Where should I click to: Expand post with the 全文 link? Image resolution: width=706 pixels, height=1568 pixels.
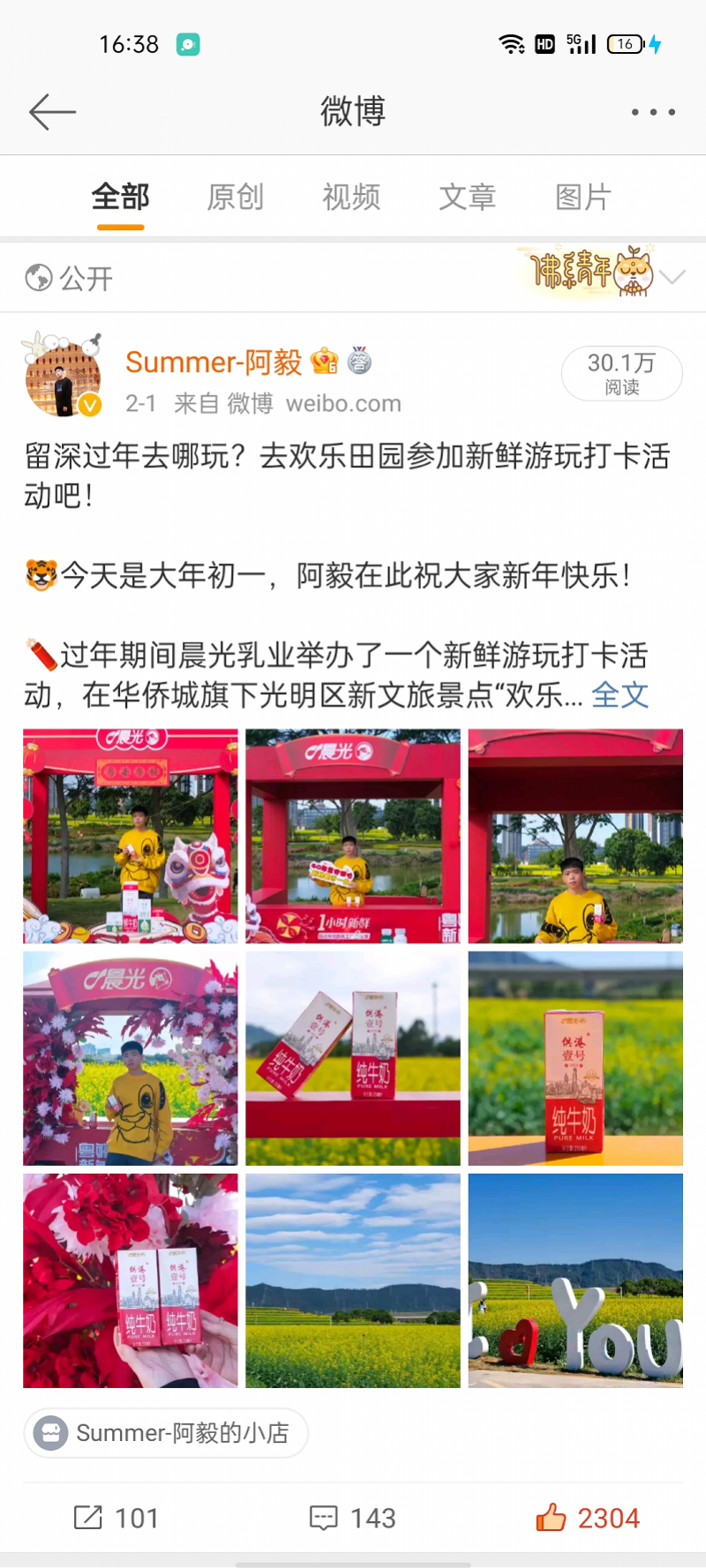click(x=620, y=695)
